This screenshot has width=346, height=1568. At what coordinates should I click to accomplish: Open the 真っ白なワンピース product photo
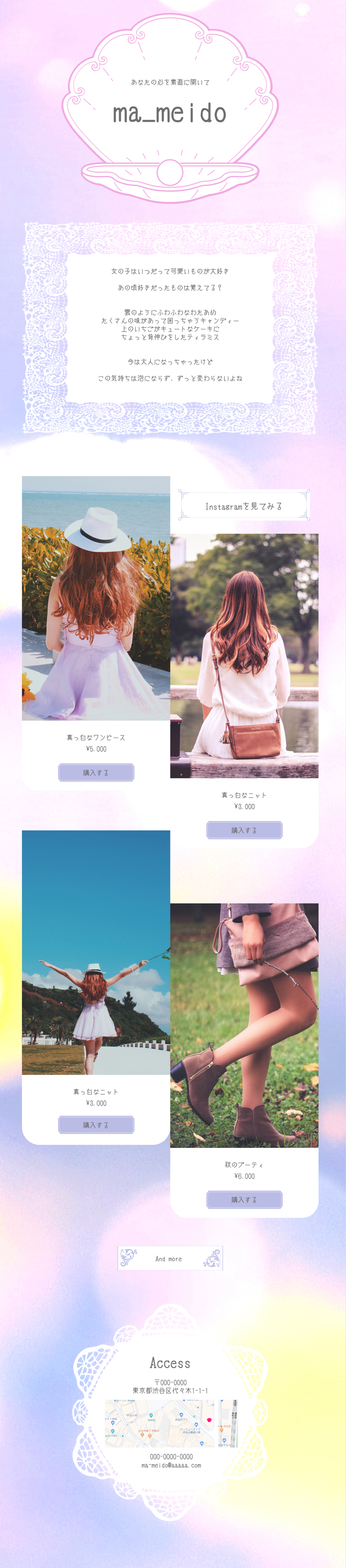click(x=96, y=598)
